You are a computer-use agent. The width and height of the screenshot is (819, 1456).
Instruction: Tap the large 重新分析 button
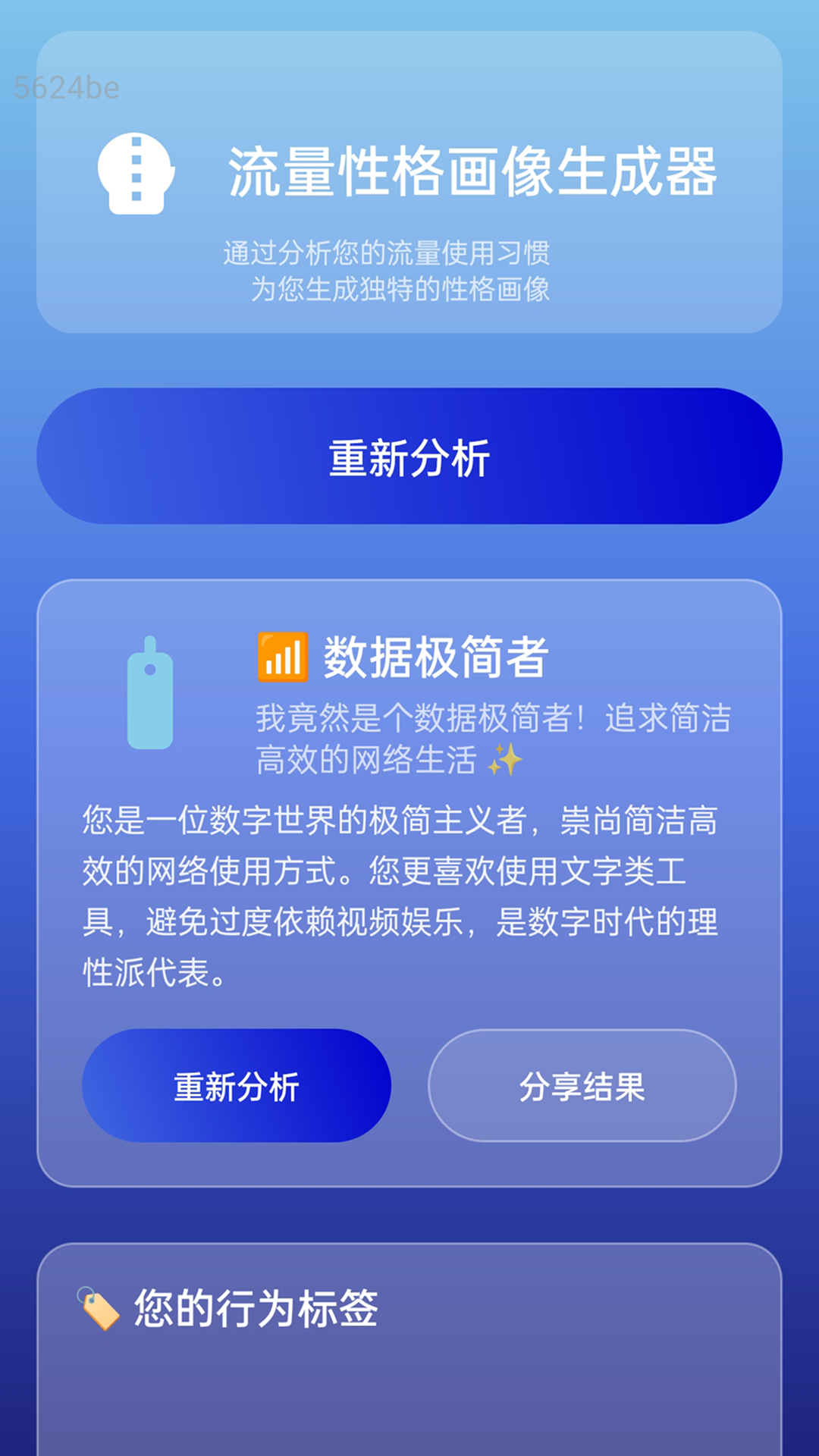(409, 455)
